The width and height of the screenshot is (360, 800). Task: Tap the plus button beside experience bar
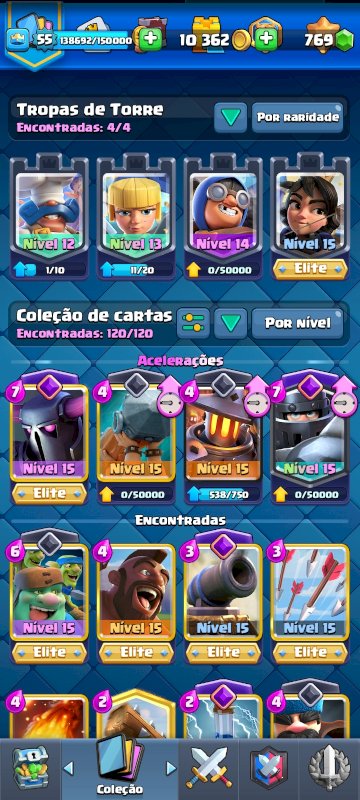pos(150,39)
